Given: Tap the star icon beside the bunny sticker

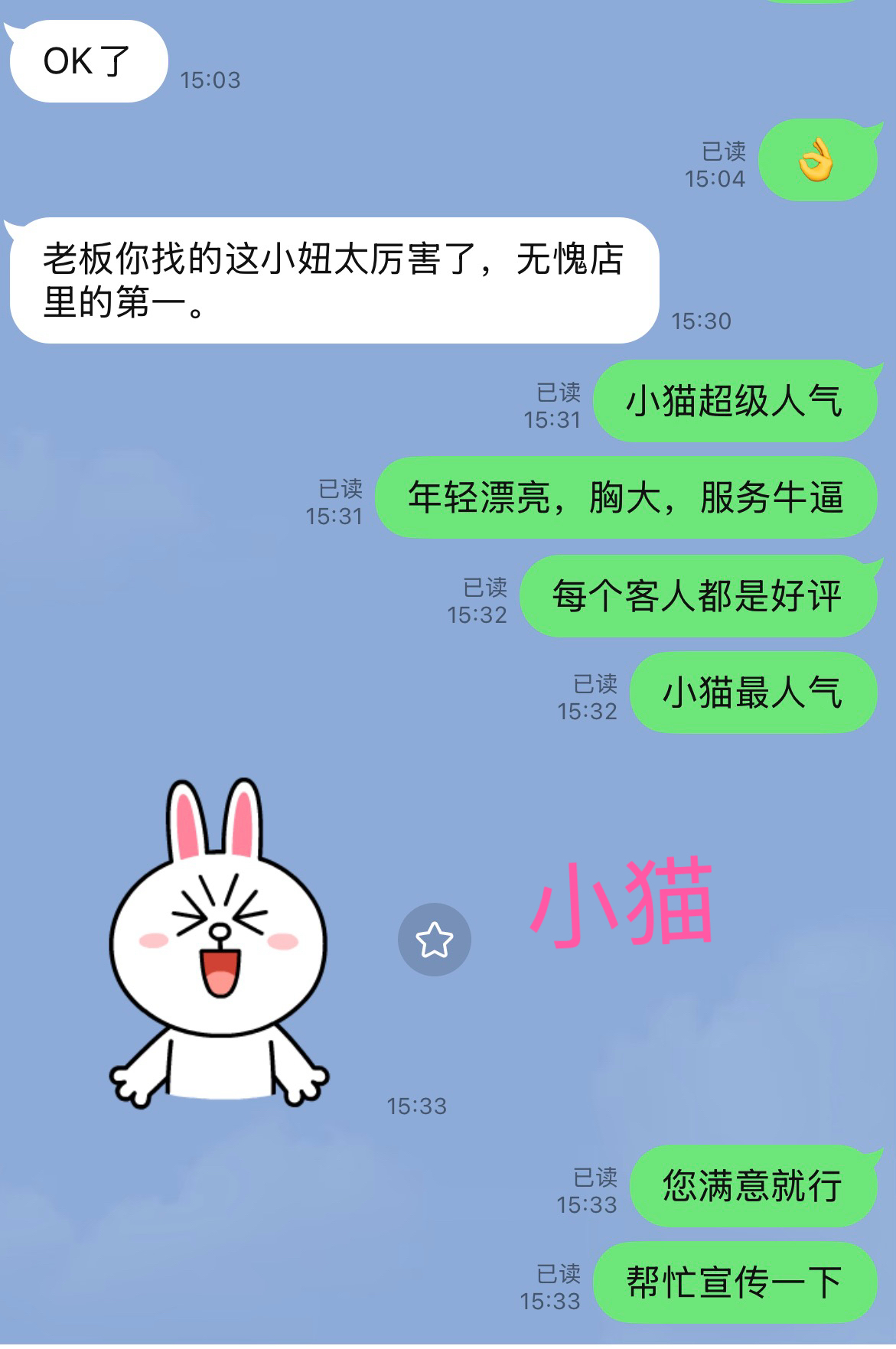Looking at the screenshot, I should pyautogui.click(x=434, y=939).
